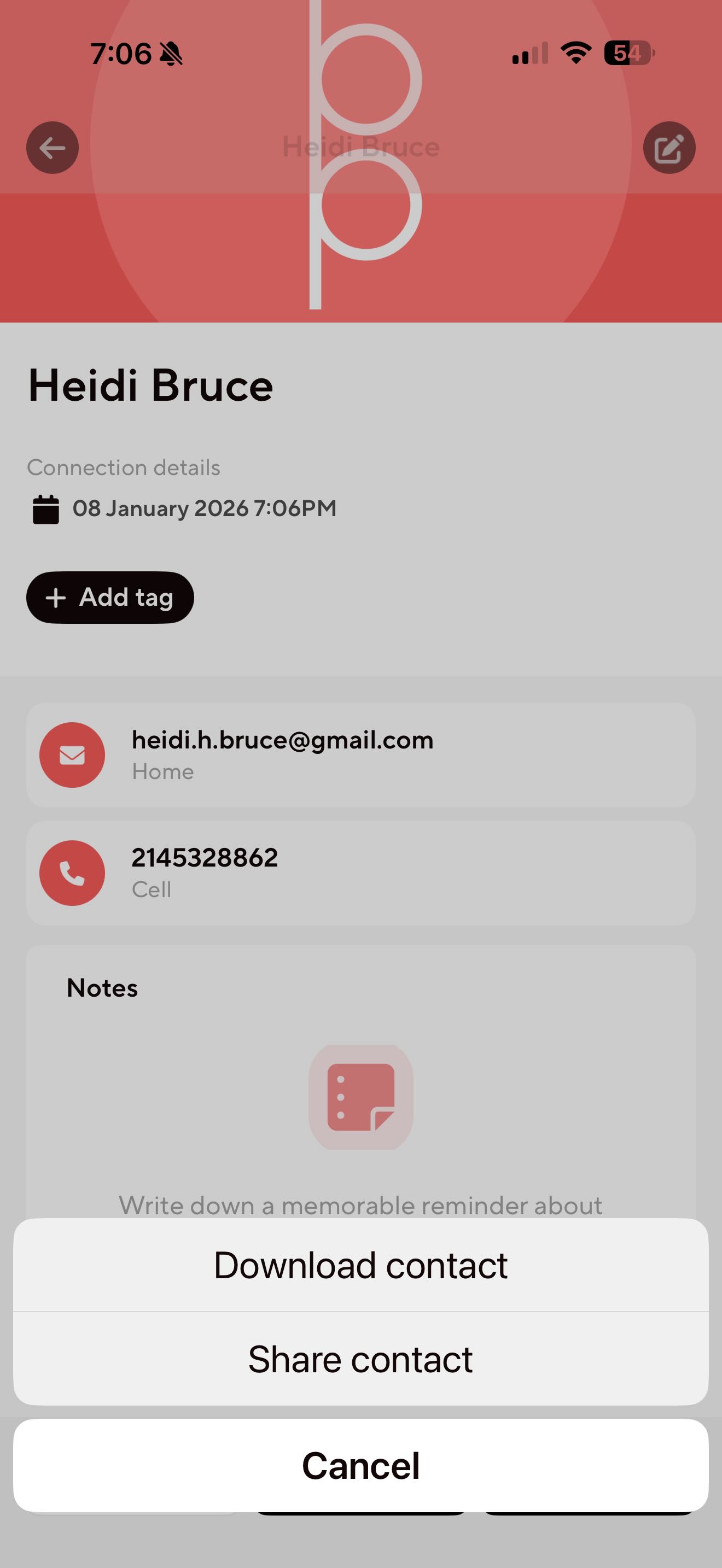Select Share contact option

pyautogui.click(x=360, y=1359)
